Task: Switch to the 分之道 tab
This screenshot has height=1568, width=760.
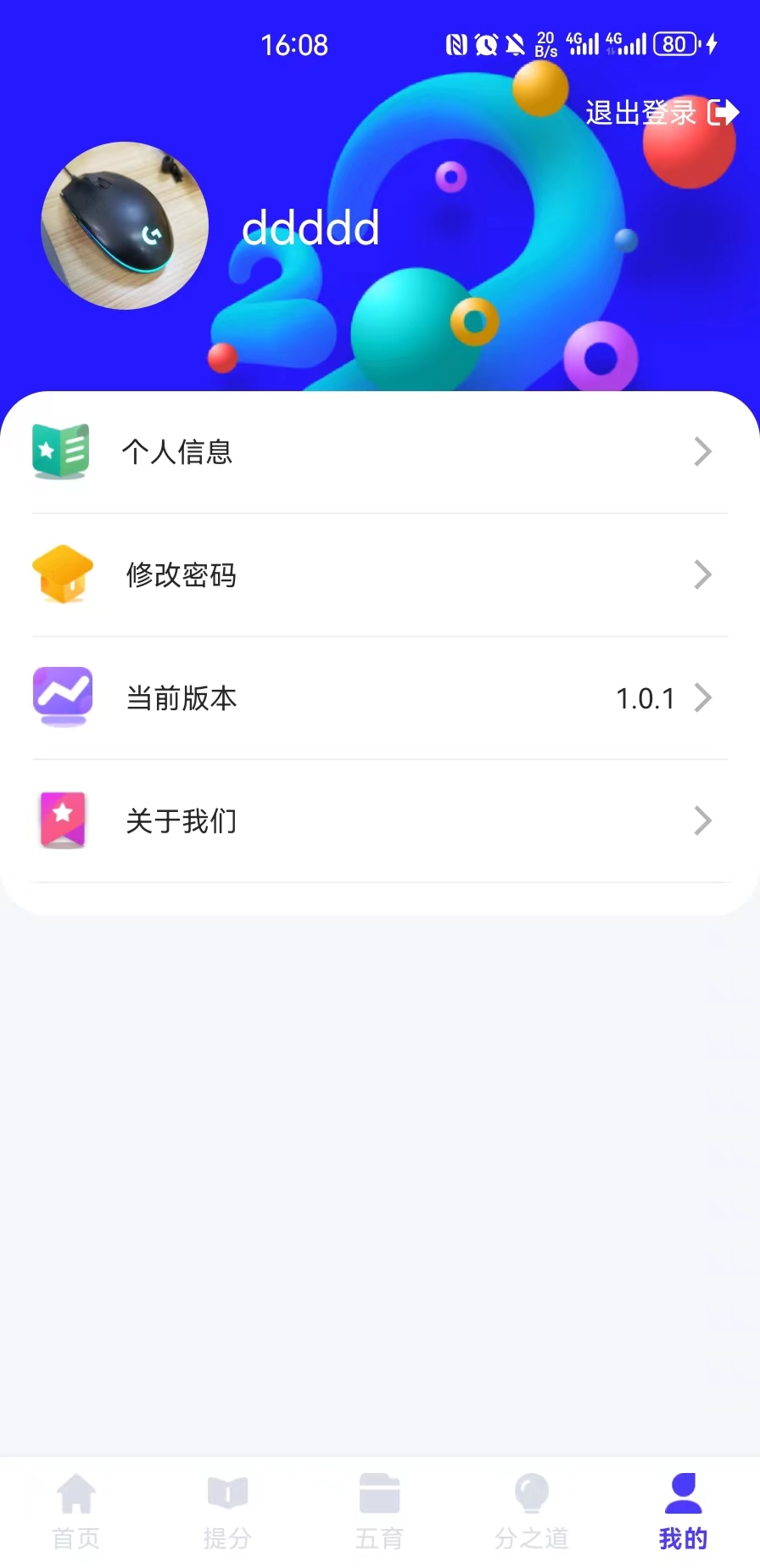Action: click(531, 1515)
